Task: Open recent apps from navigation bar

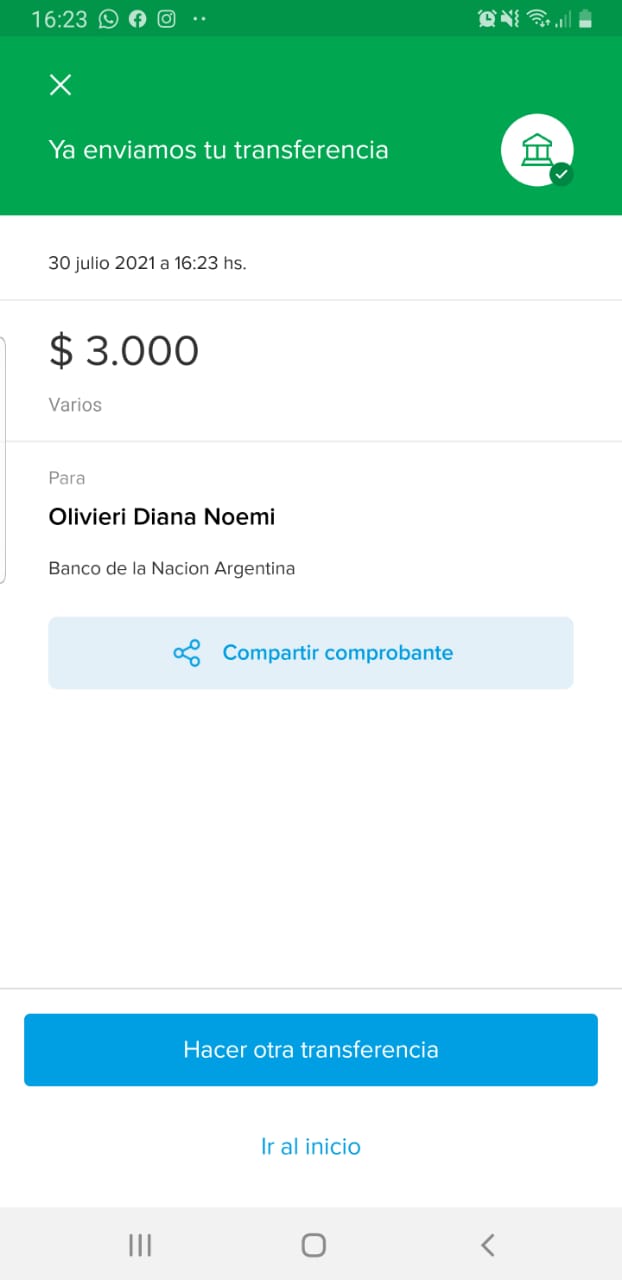Action: (140, 1245)
